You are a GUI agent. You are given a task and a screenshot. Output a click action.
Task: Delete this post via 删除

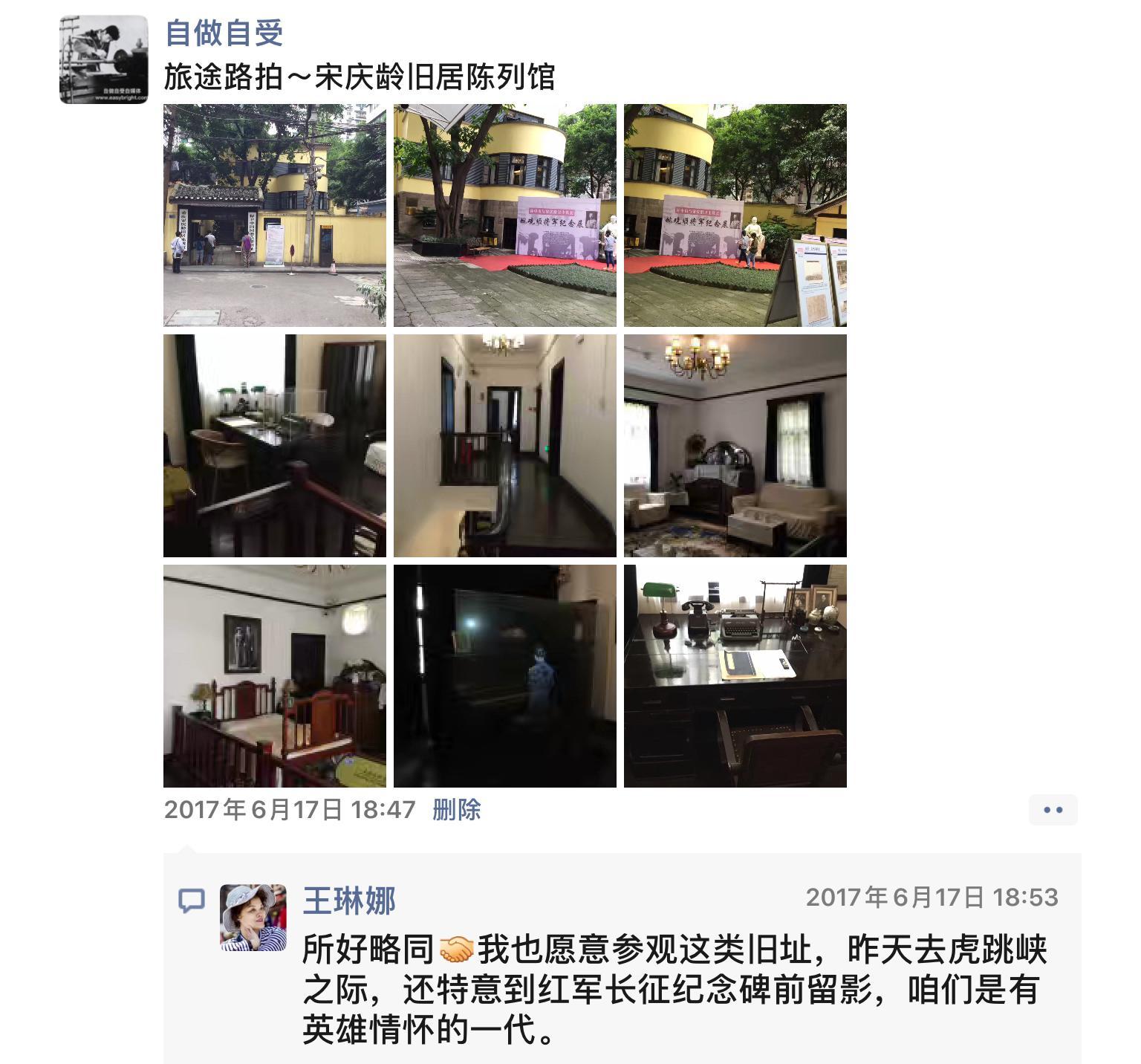tap(456, 809)
